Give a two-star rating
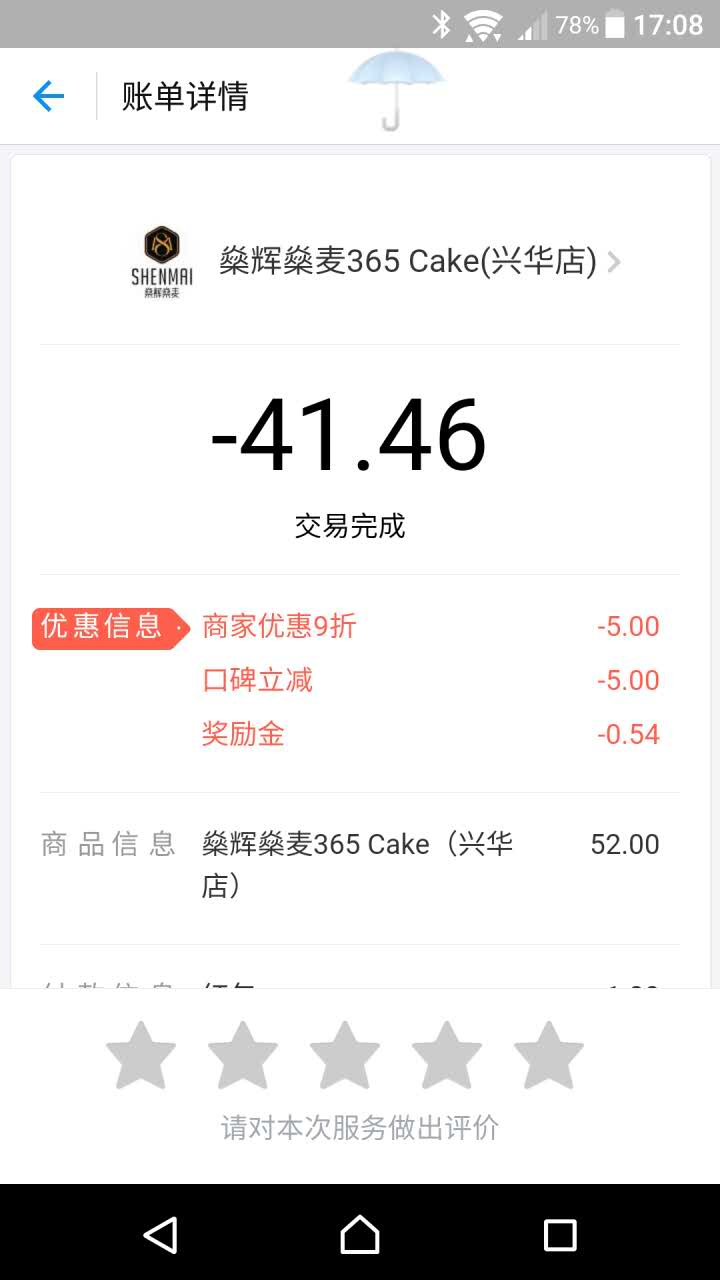The image size is (720, 1280). [x=243, y=1054]
